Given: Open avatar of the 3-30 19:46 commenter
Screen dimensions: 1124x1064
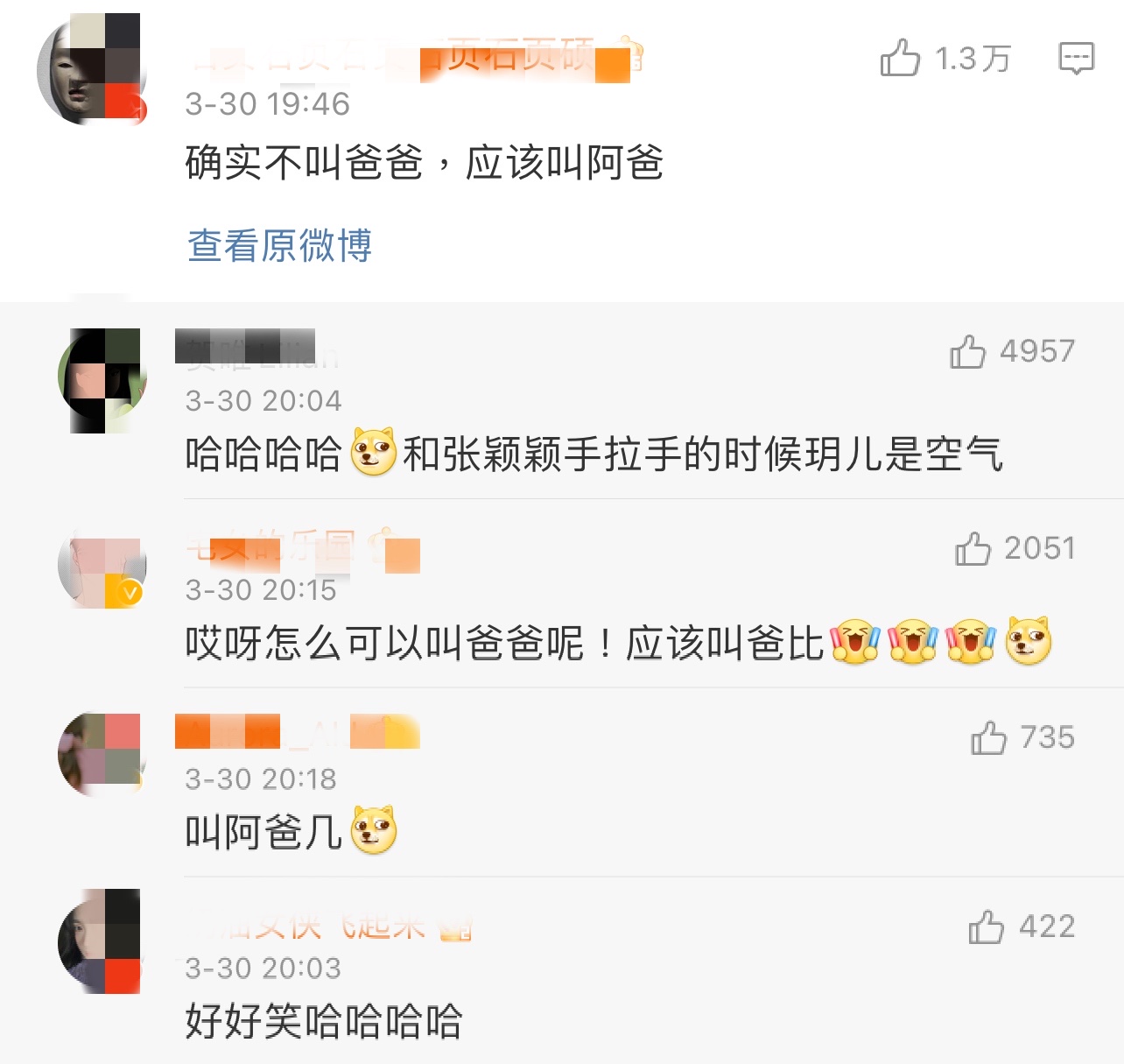Looking at the screenshot, I should tap(91, 68).
